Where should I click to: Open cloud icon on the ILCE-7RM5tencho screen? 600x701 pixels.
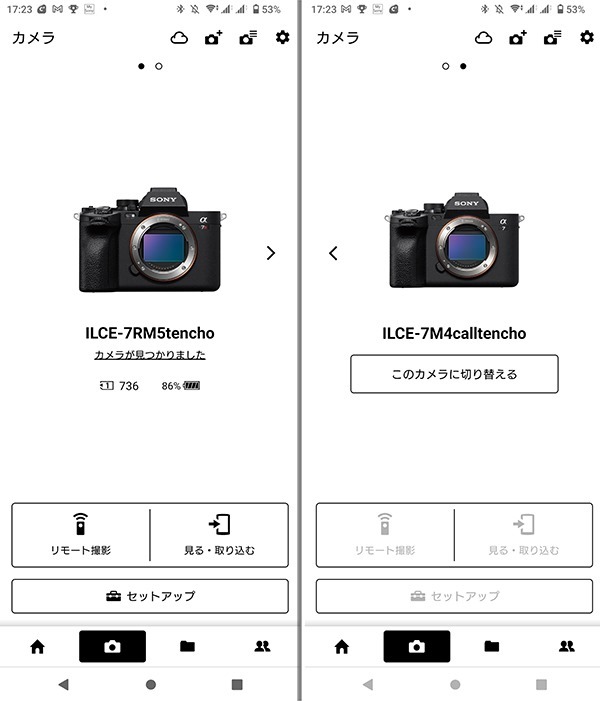click(179, 38)
